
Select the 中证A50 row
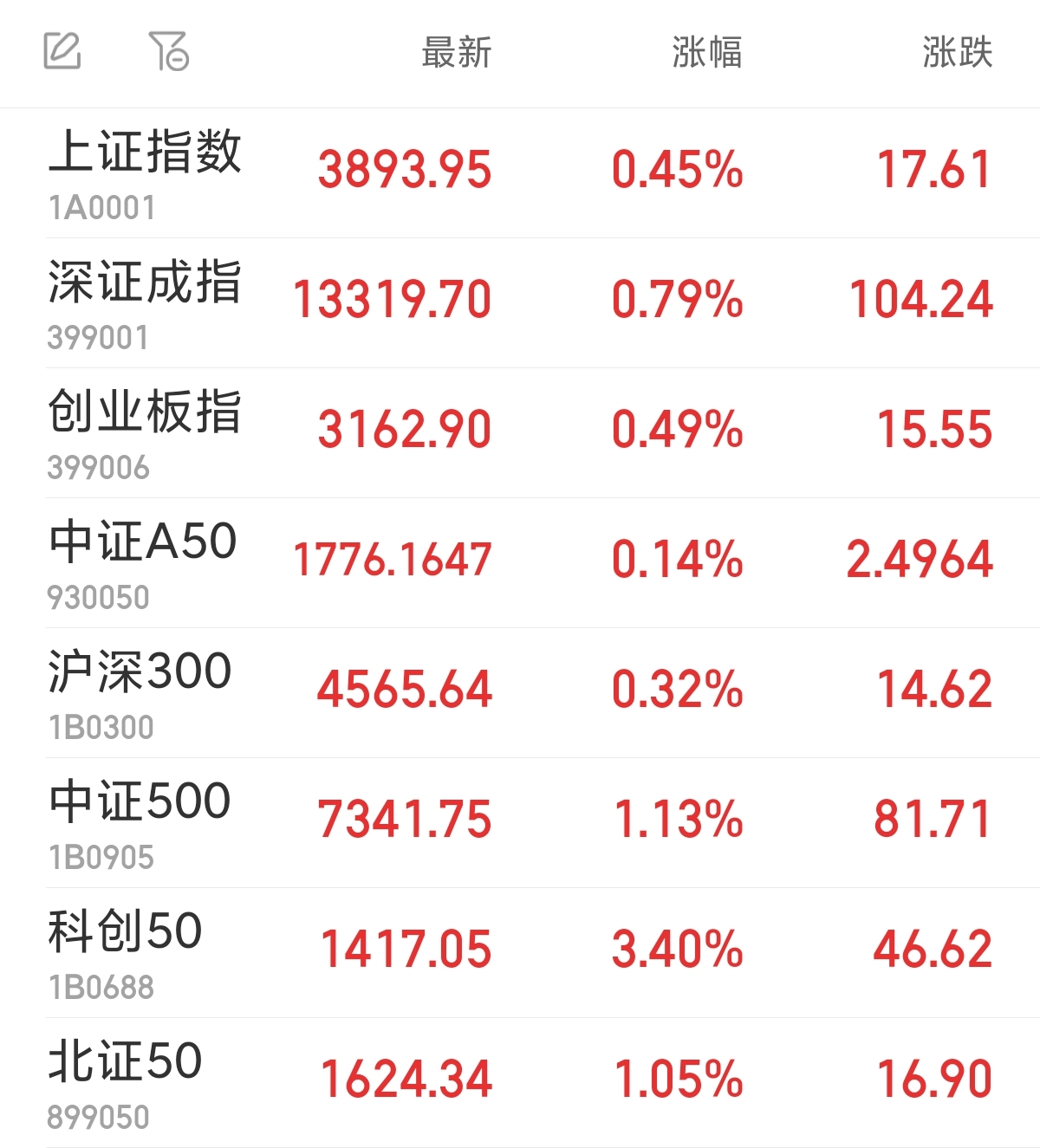click(x=520, y=563)
